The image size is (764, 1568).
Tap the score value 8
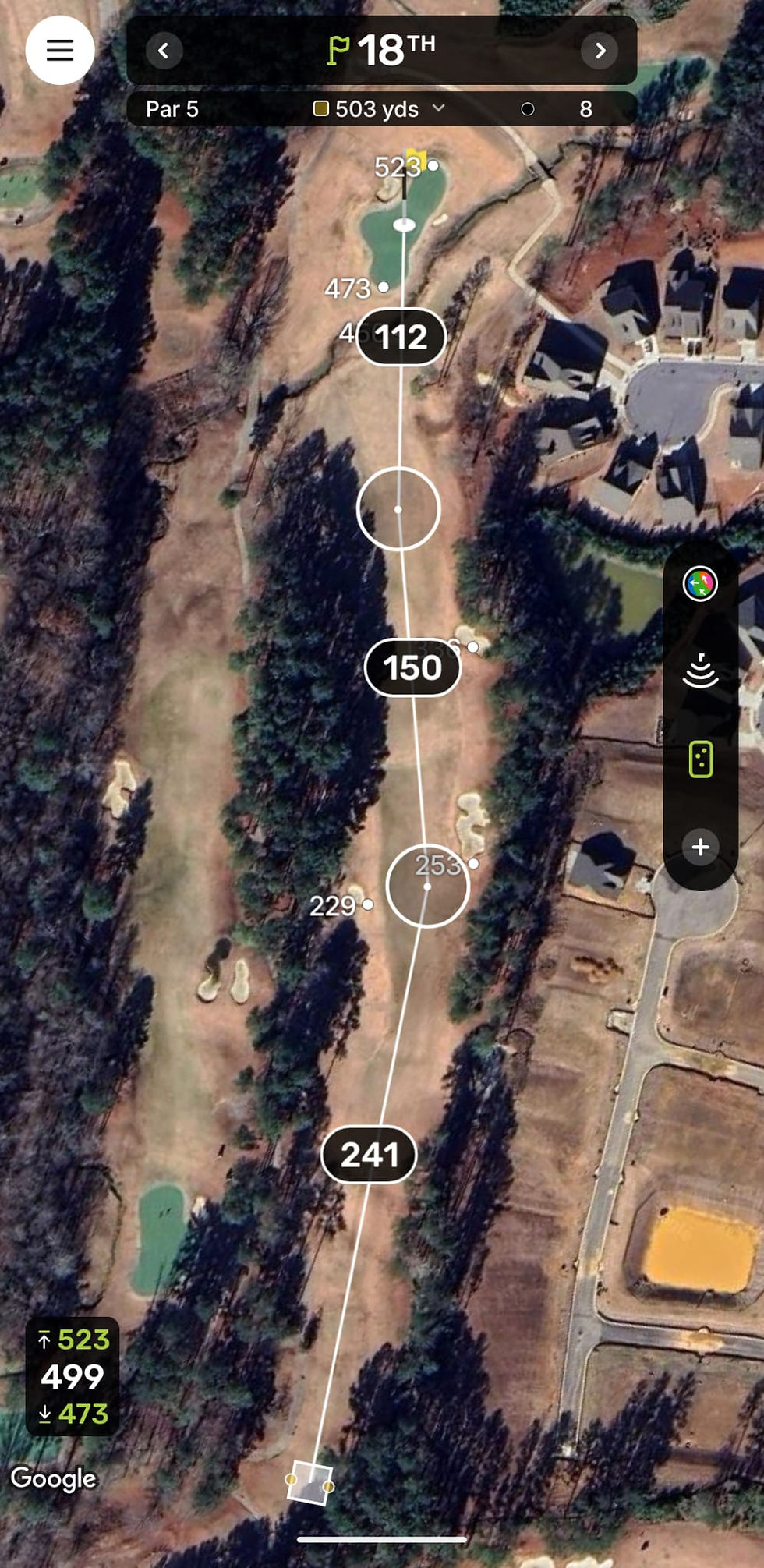point(586,110)
